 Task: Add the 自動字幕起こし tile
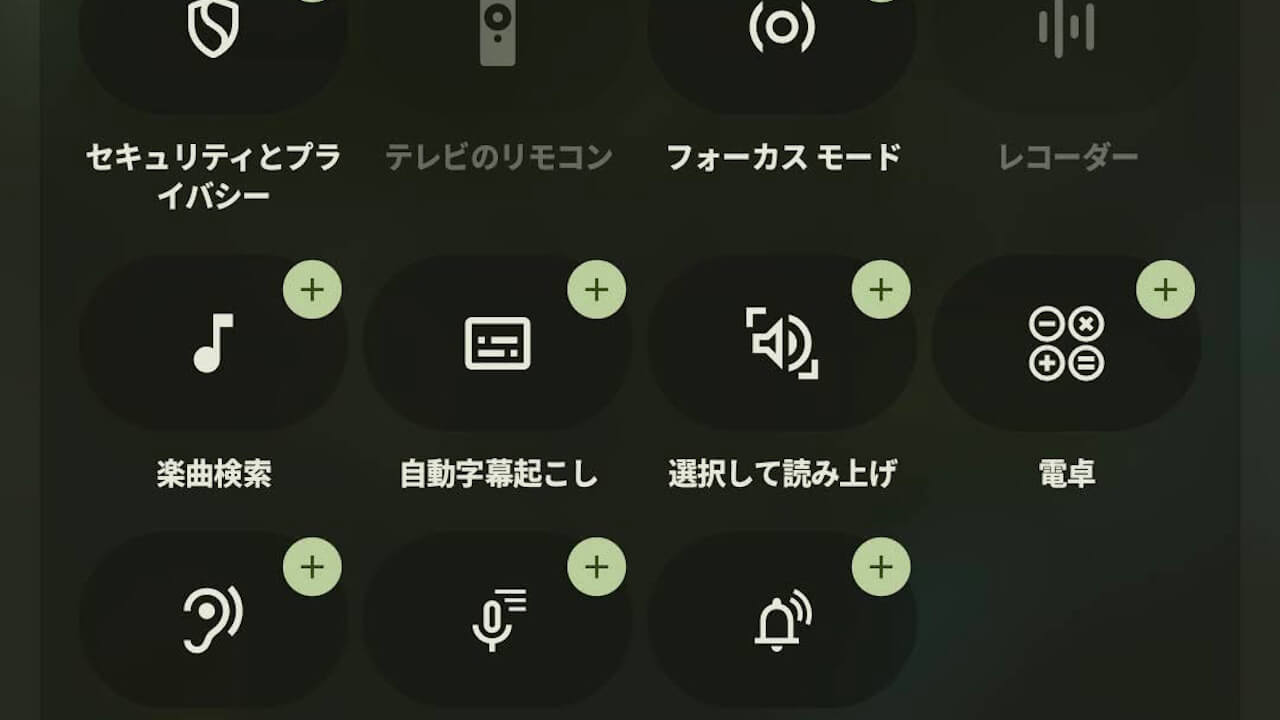(597, 290)
